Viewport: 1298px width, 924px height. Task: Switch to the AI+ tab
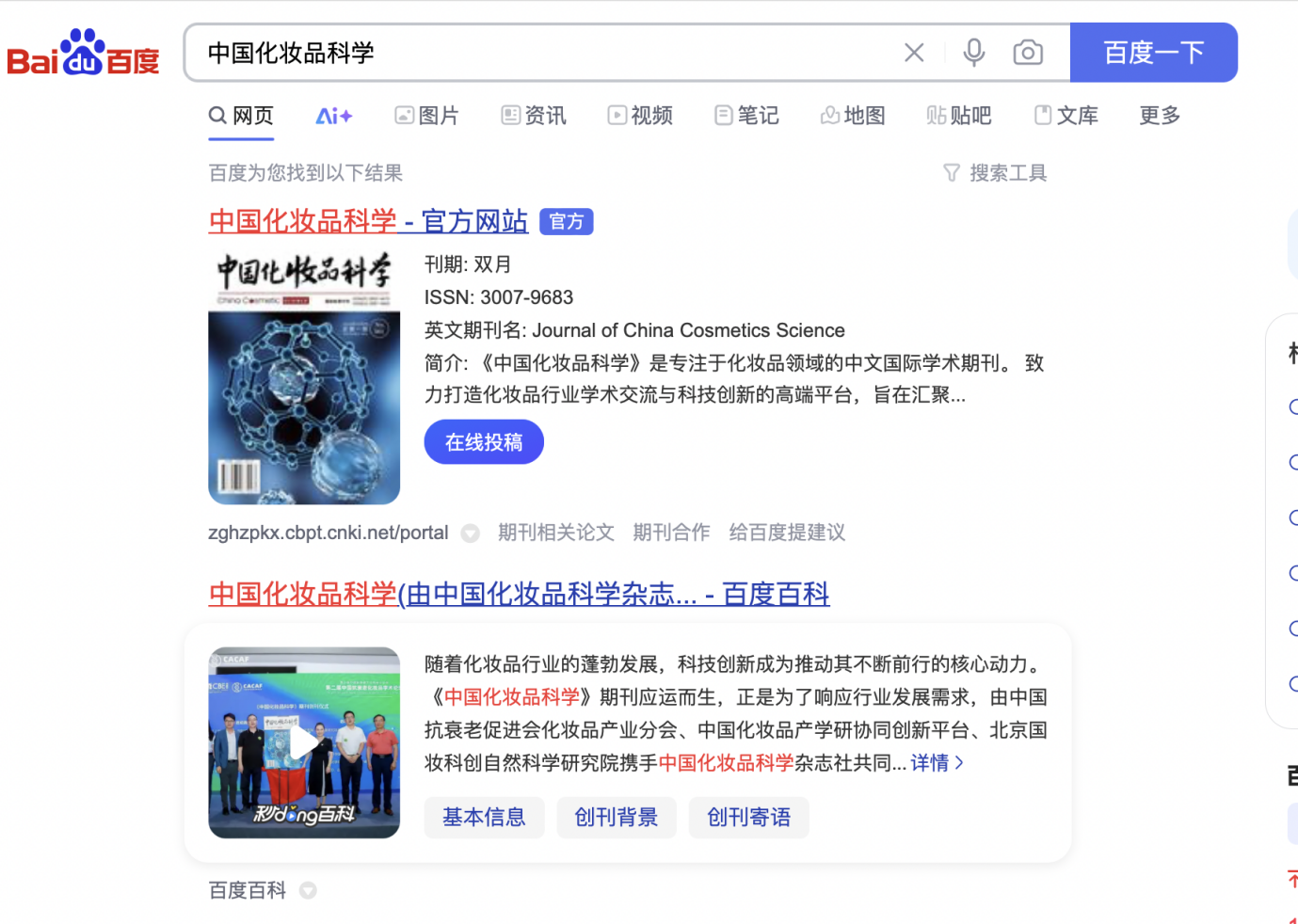(333, 116)
